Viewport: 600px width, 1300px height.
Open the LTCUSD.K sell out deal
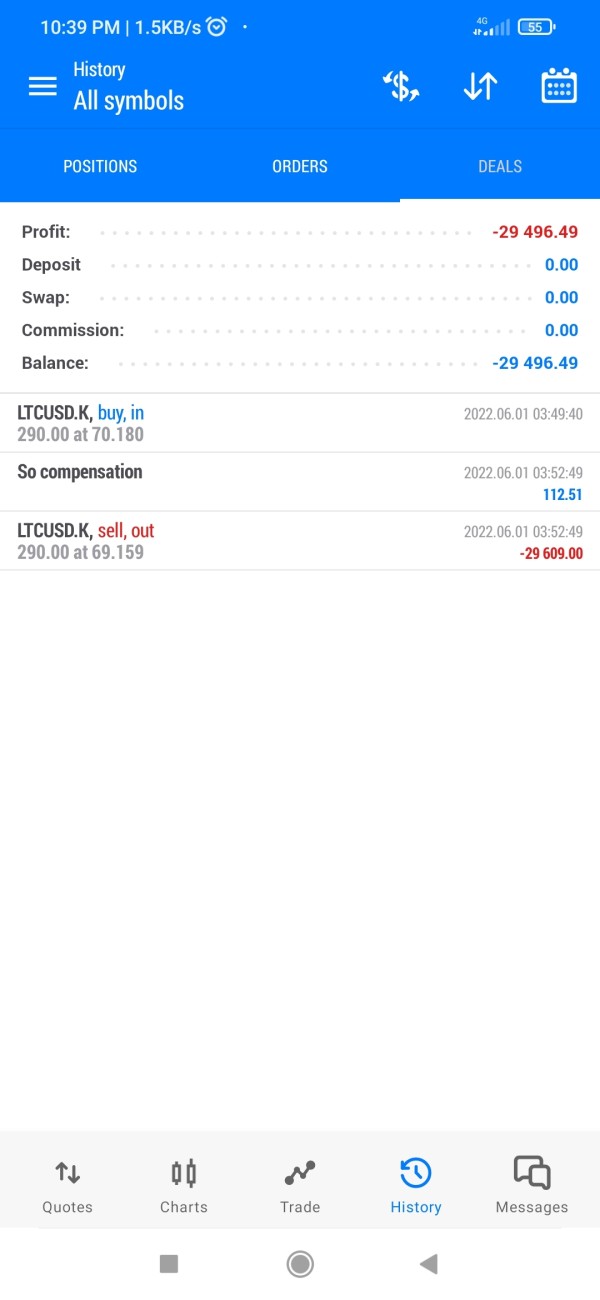[x=300, y=541]
